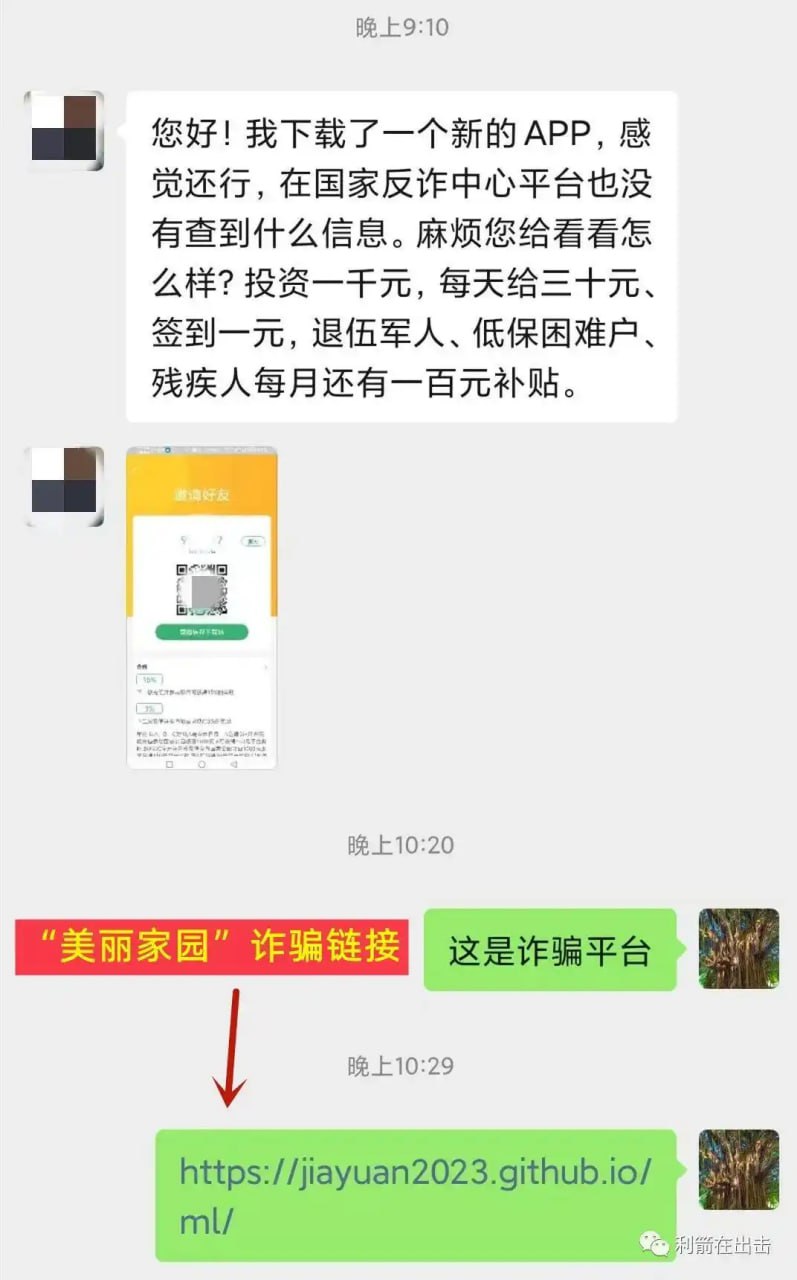The height and width of the screenshot is (1280, 797).
Task: Open the jiayuan2023.github.io link
Action: [415, 1194]
